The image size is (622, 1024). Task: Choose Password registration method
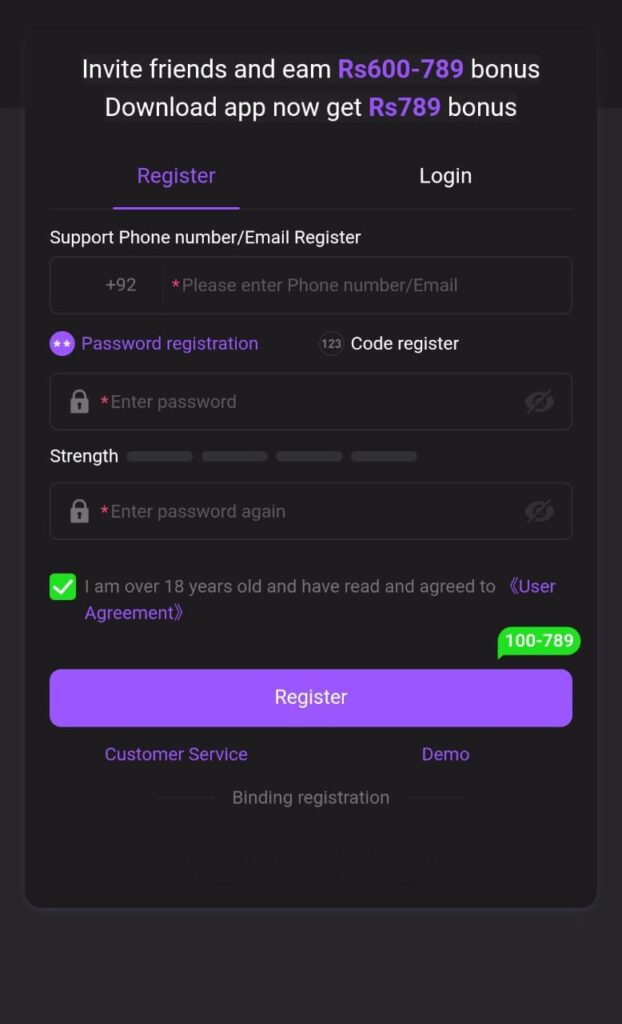(x=154, y=344)
